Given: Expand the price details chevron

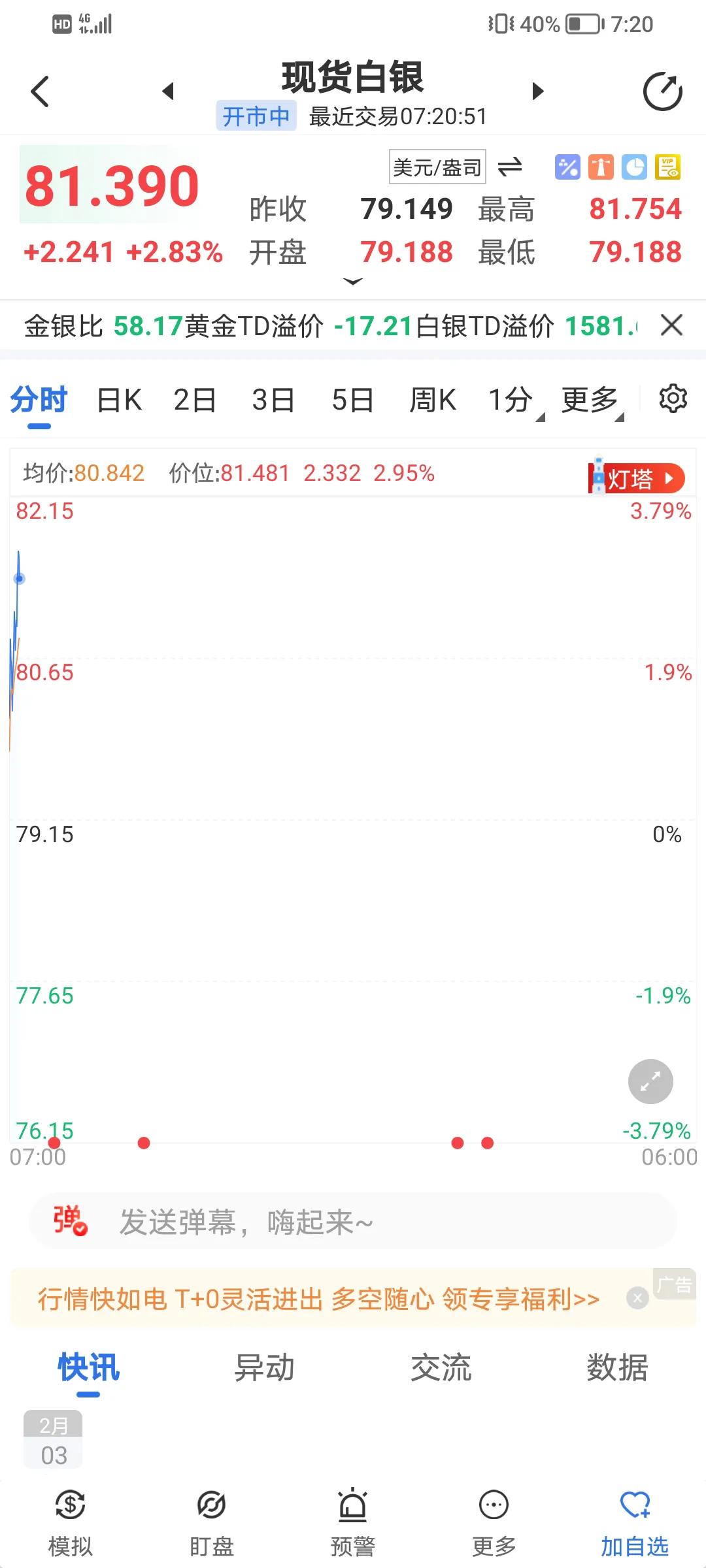Looking at the screenshot, I should click(353, 282).
